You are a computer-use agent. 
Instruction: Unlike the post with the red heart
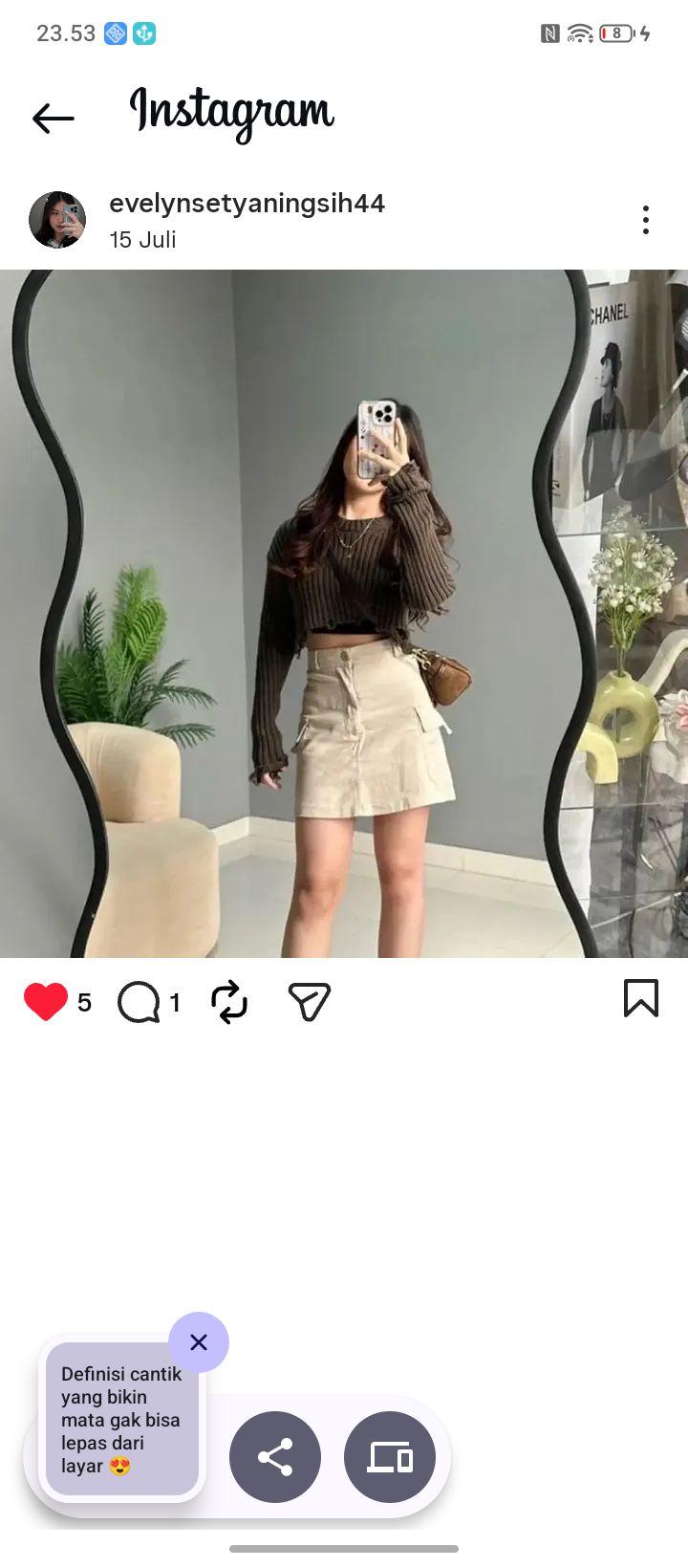click(x=45, y=1001)
